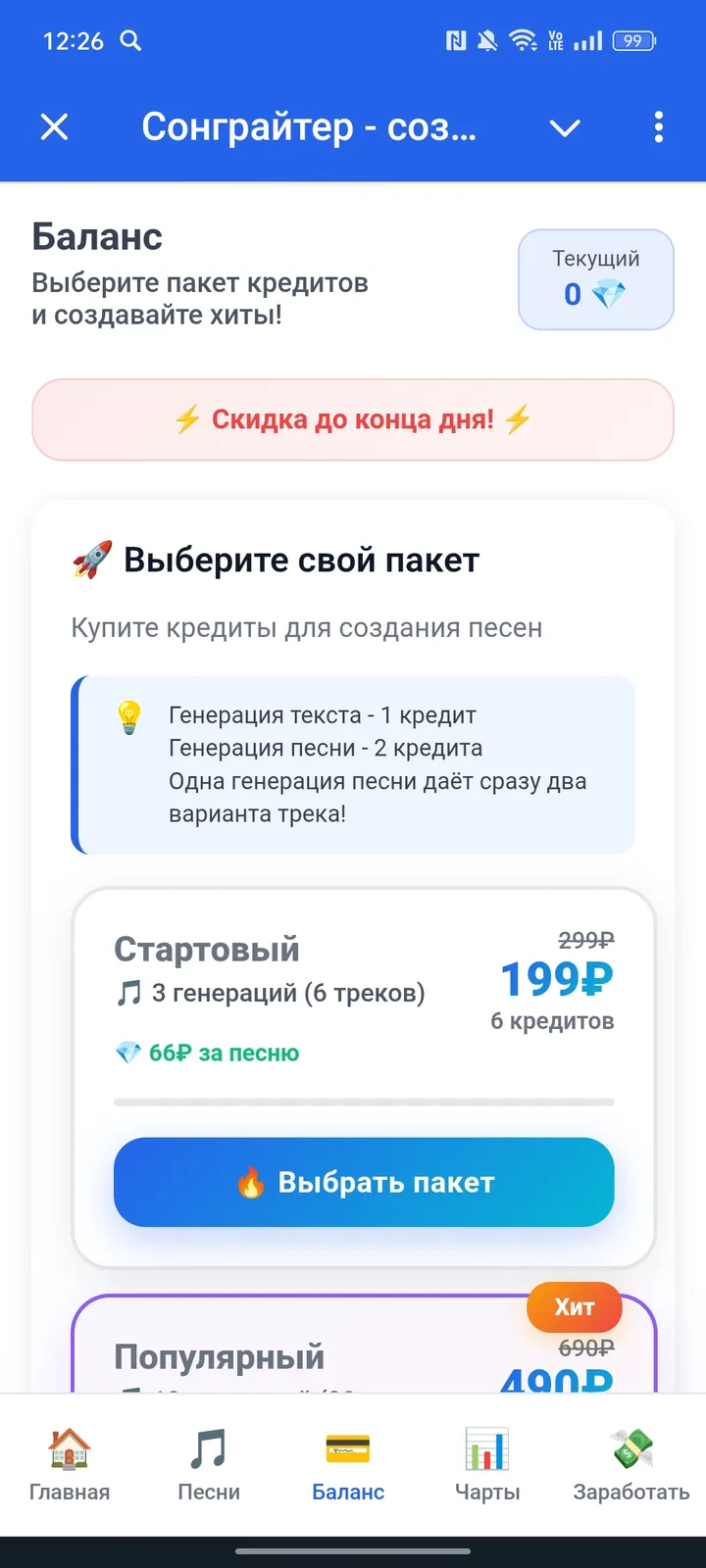Viewport: 706px width, 1568px height.
Task: Close the Сонграйтер mini app
Action: [x=55, y=126]
